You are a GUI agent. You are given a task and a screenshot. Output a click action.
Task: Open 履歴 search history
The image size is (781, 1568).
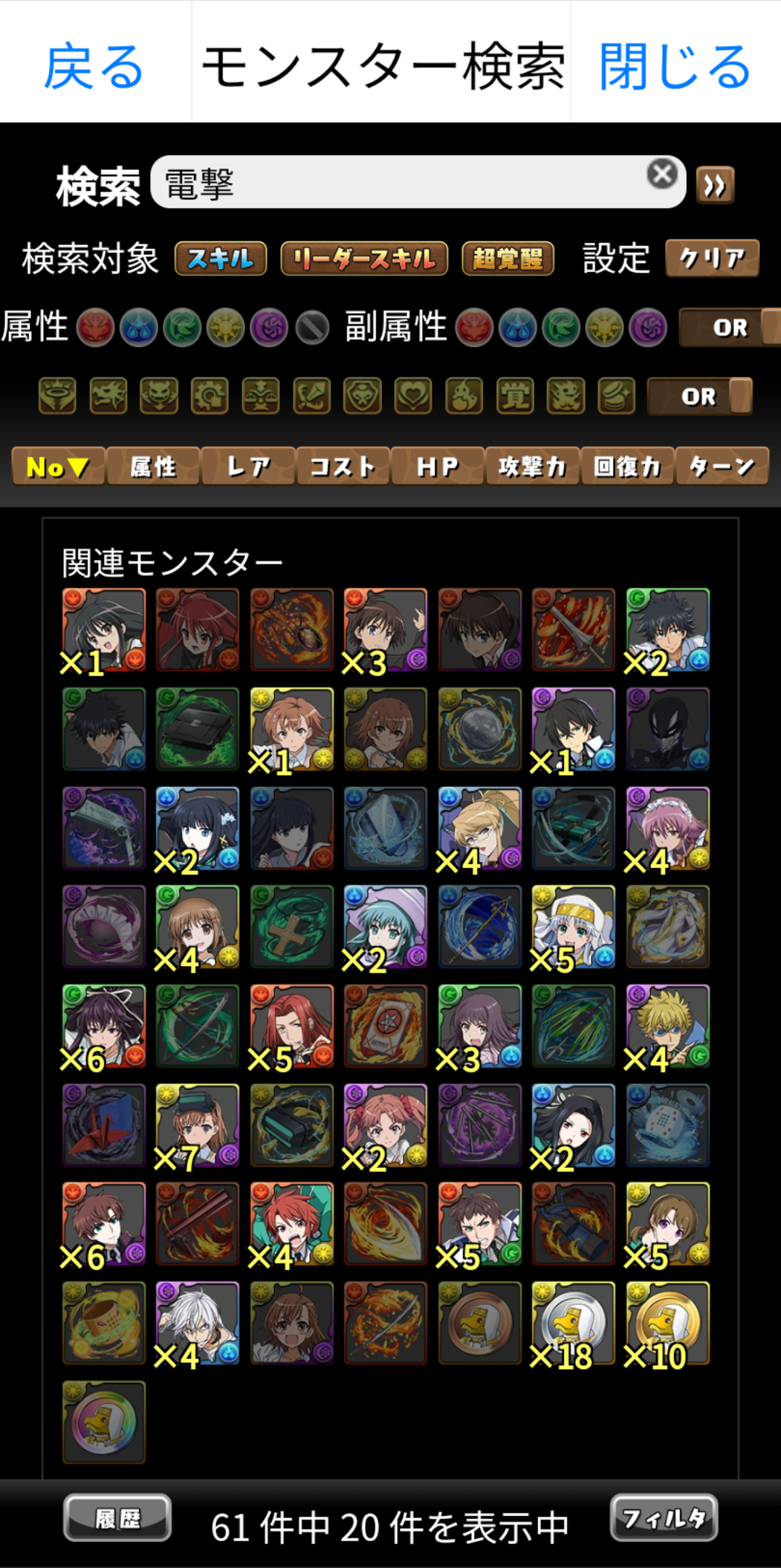coord(118,1518)
